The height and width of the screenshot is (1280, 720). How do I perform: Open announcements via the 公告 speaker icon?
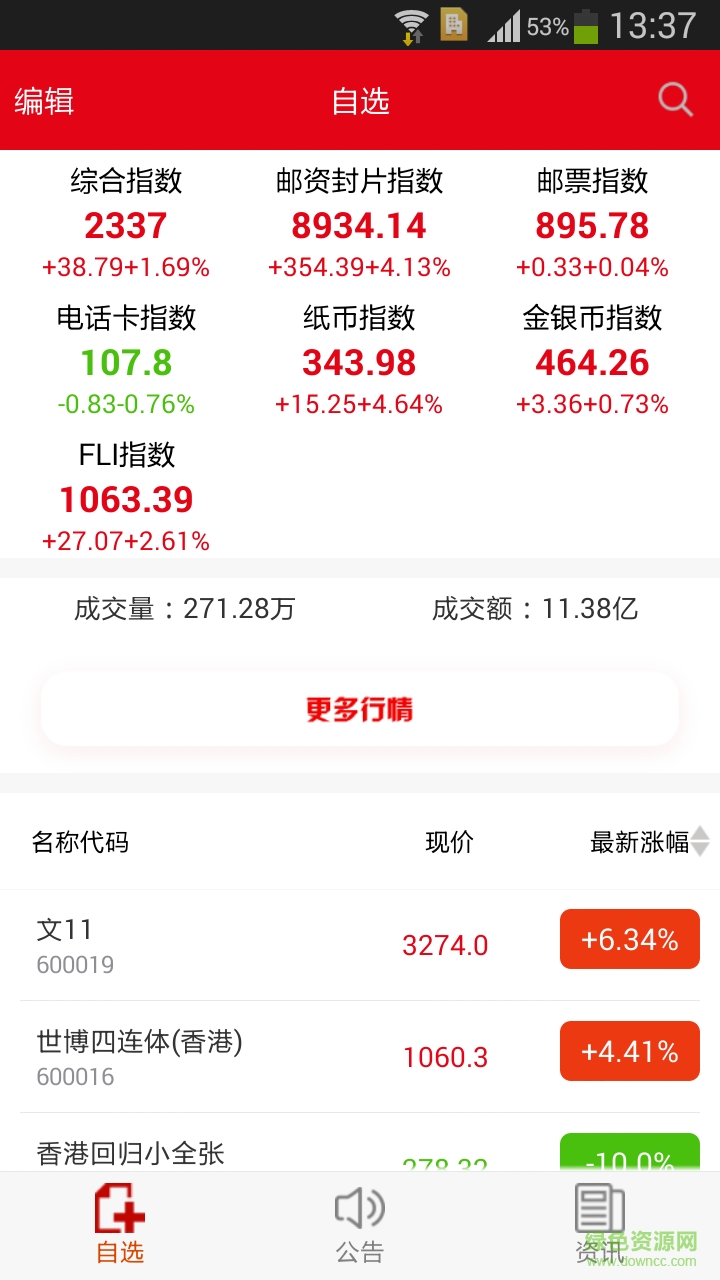(360, 1210)
